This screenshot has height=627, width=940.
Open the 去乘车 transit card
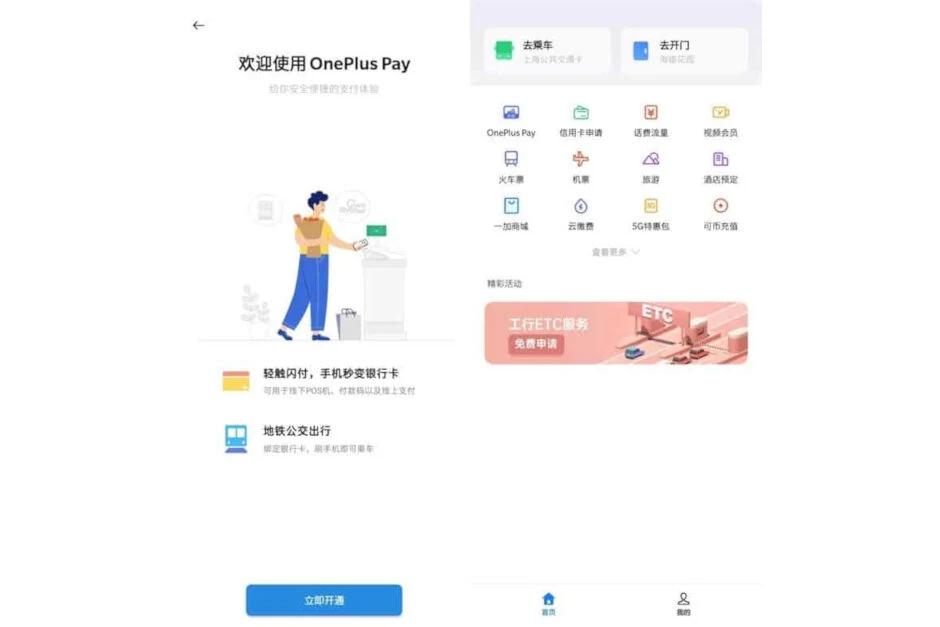[x=547, y=51]
